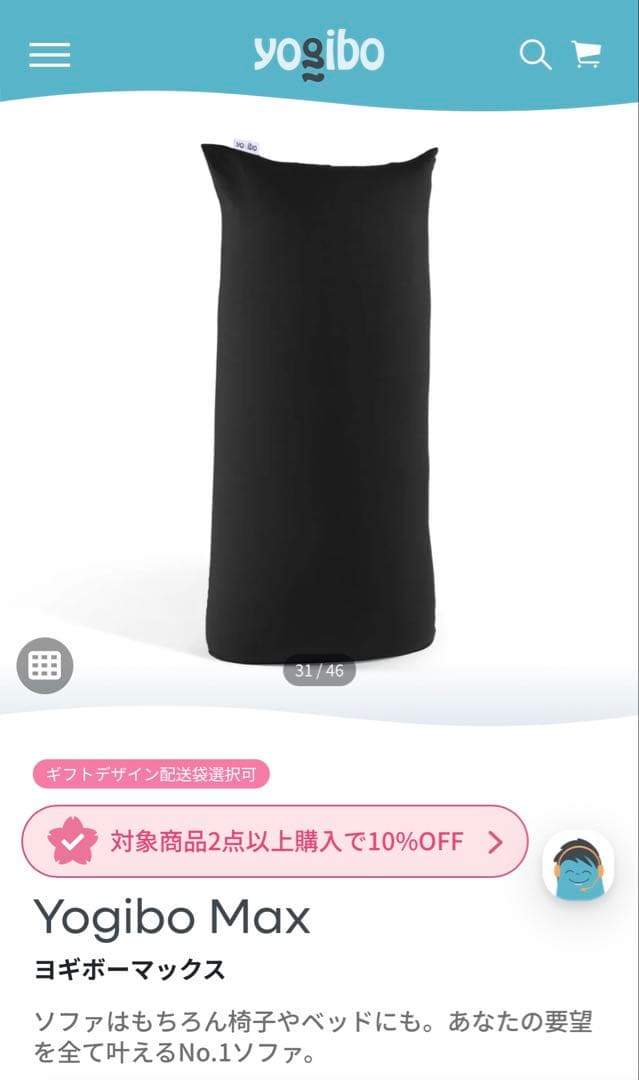Open the 10%OFF campaign banner
This screenshot has height=1080, width=639.
[x=274, y=841]
